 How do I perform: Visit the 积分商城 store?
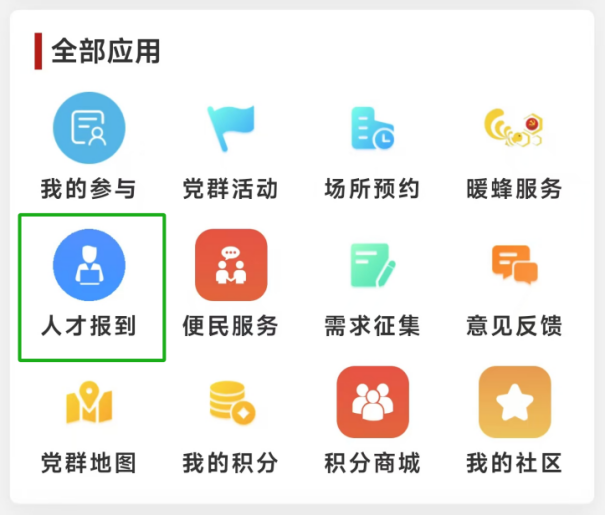(x=372, y=403)
